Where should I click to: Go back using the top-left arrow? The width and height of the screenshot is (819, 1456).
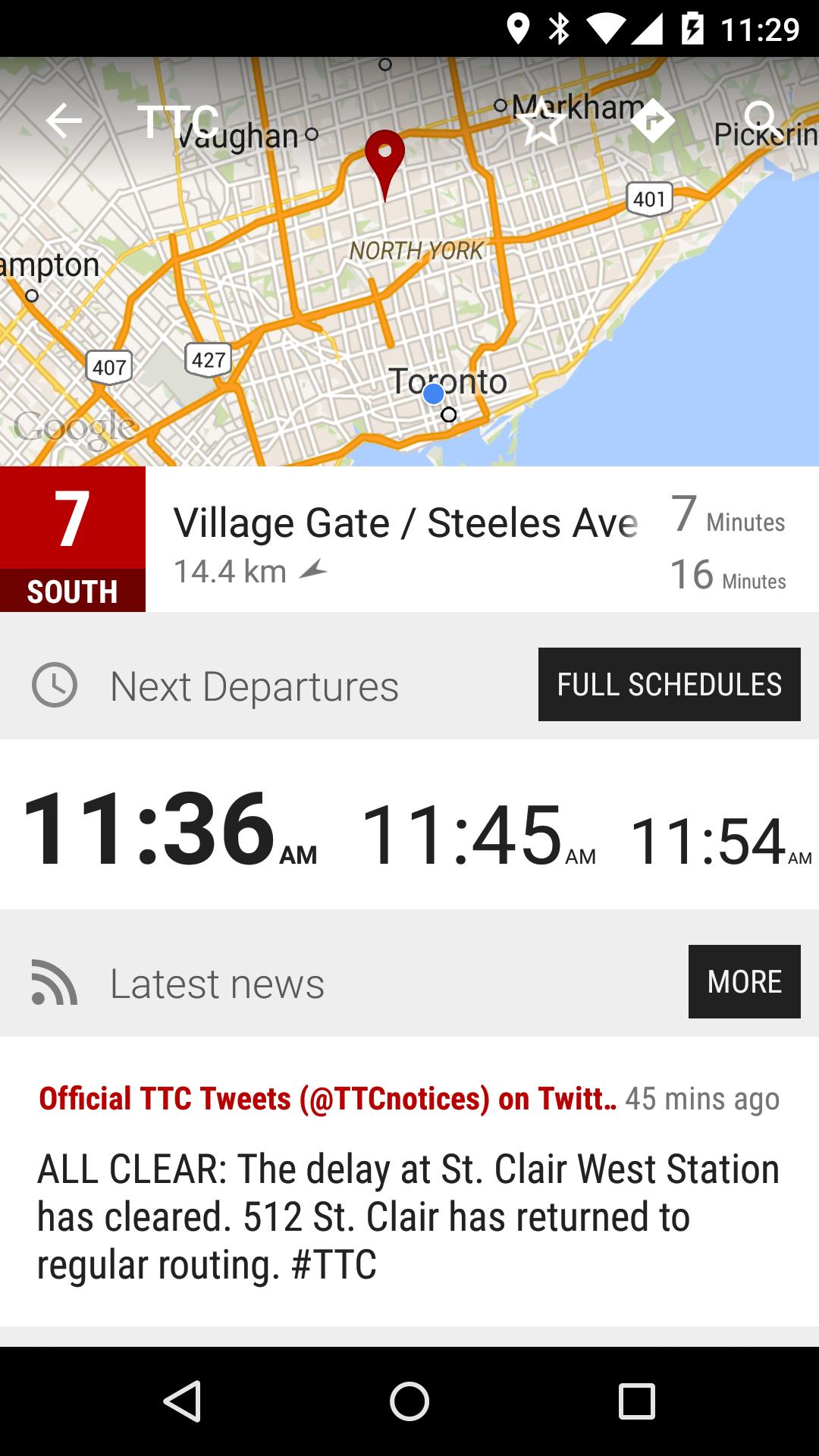click(x=64, y=121)
